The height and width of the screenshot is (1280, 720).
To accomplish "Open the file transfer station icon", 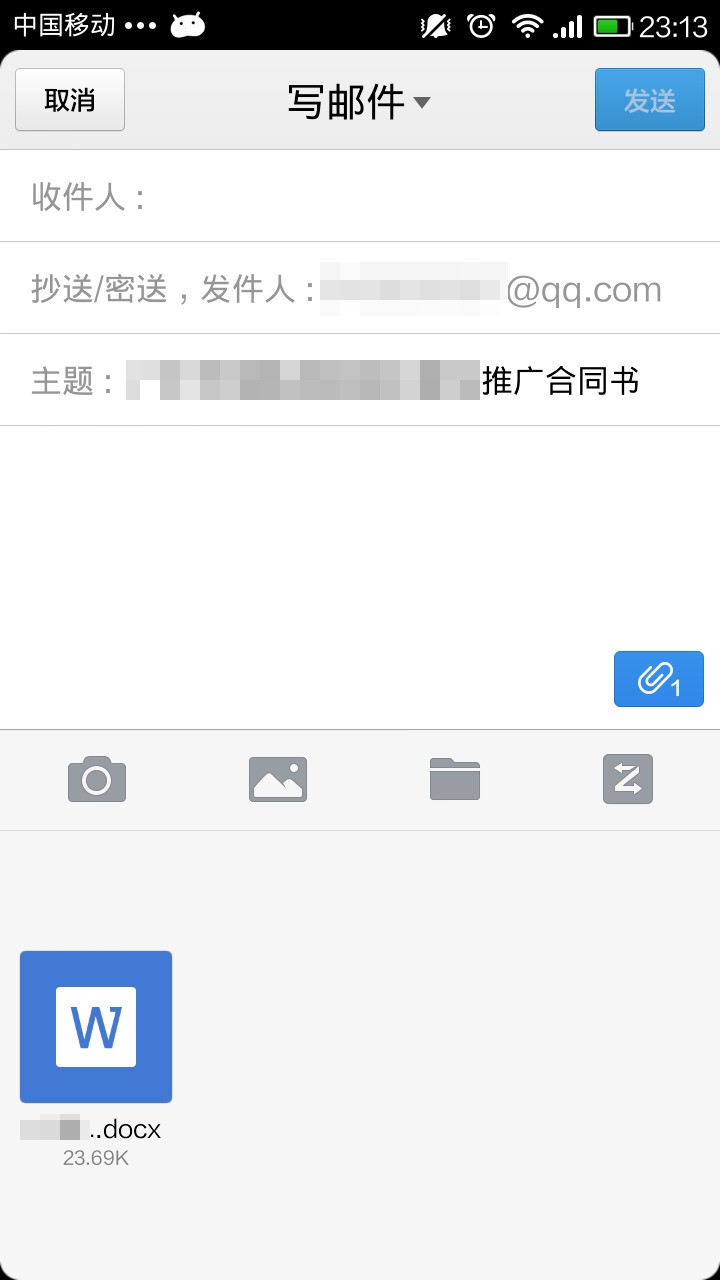I will [x=628, y=779].
